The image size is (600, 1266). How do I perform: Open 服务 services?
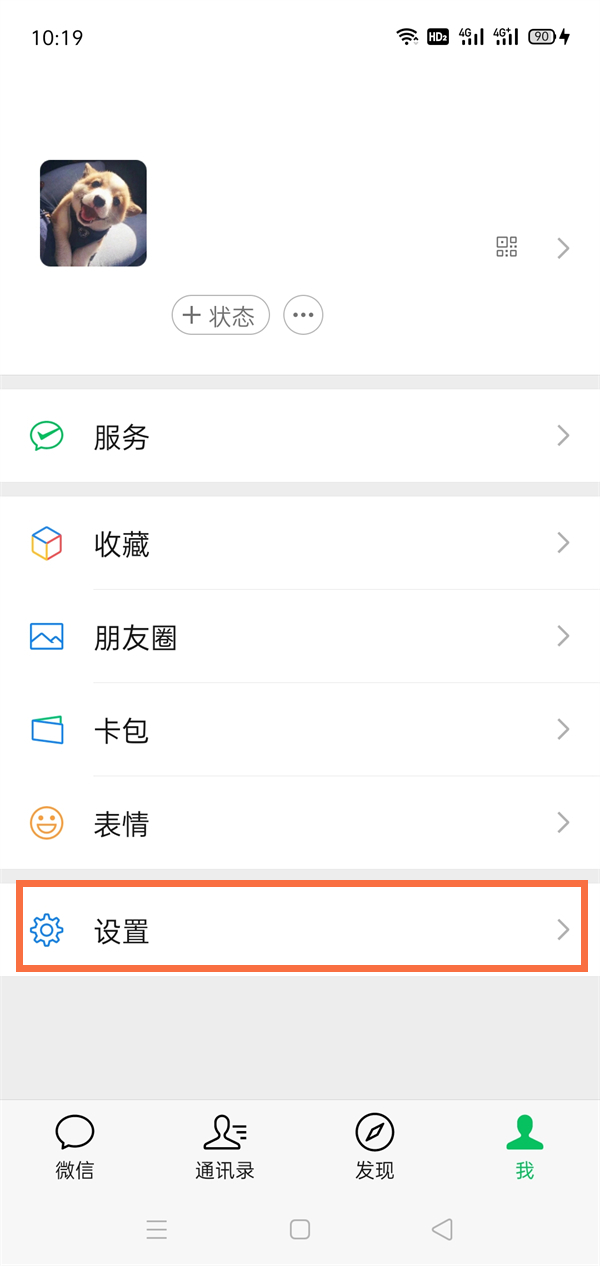(300, 437)
